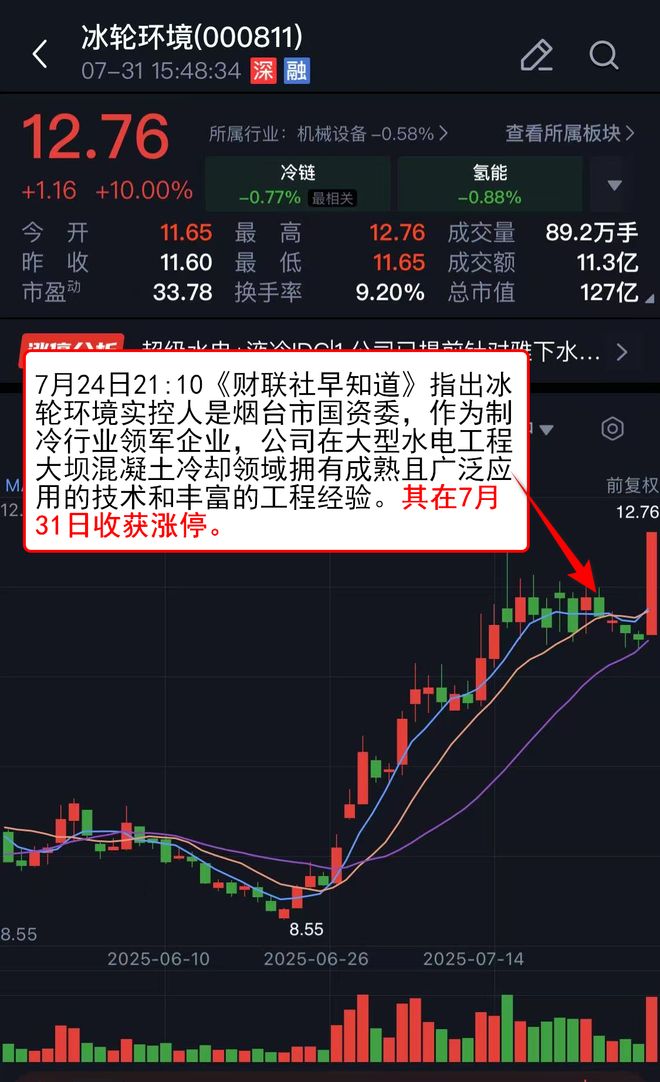Expand the sector list dropdown arrow
The width and height of the screenshot is (660, 1082).
615,185
